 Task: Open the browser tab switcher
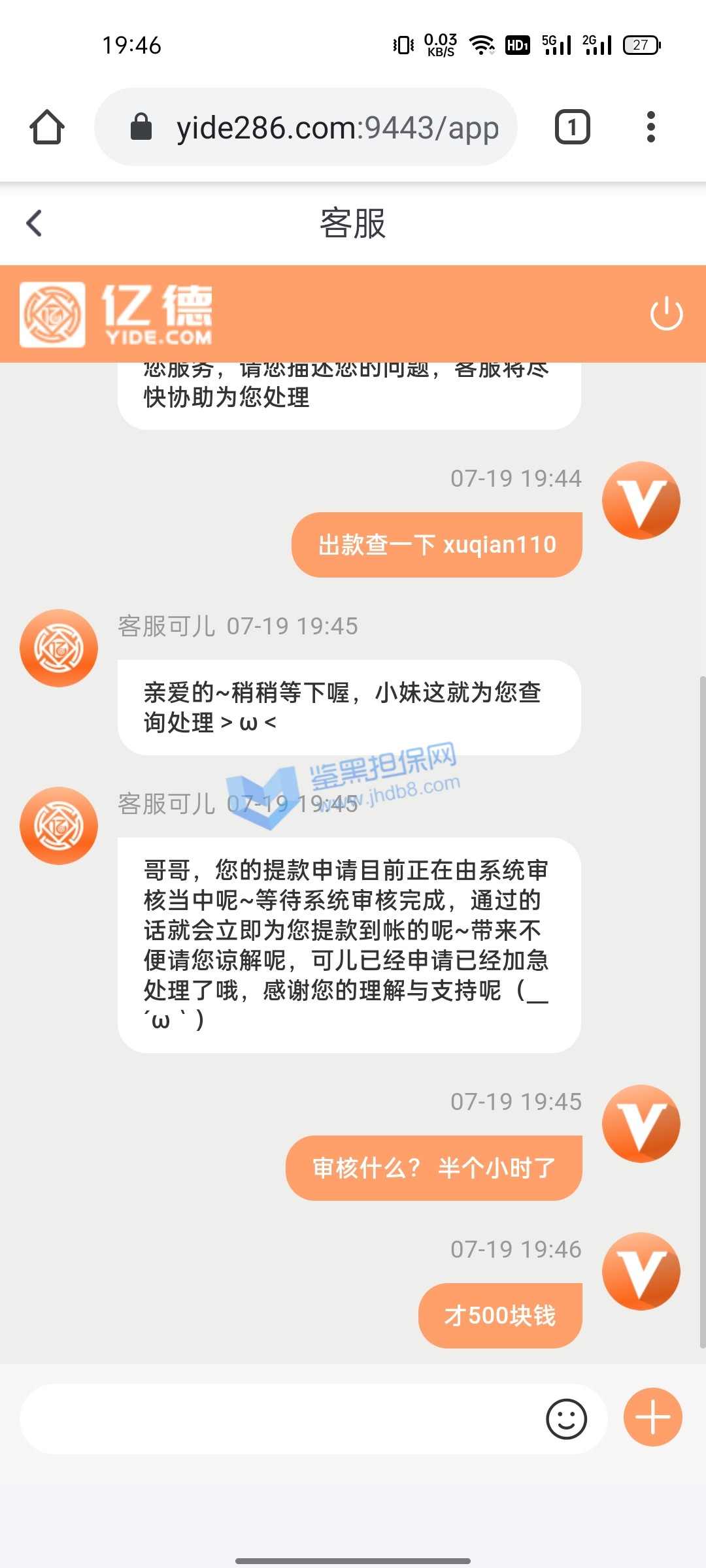point(572,127)
